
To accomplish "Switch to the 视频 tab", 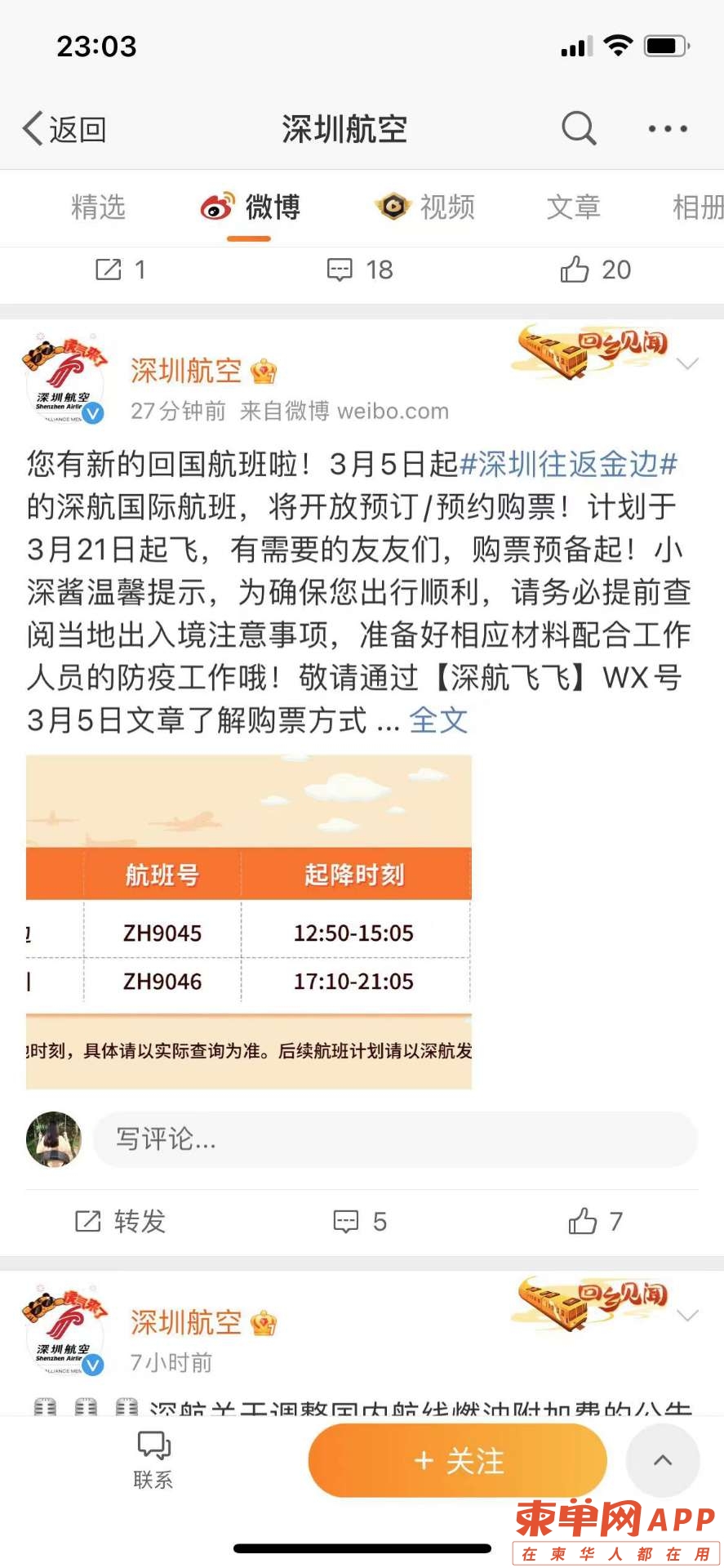I will (426, 207).
